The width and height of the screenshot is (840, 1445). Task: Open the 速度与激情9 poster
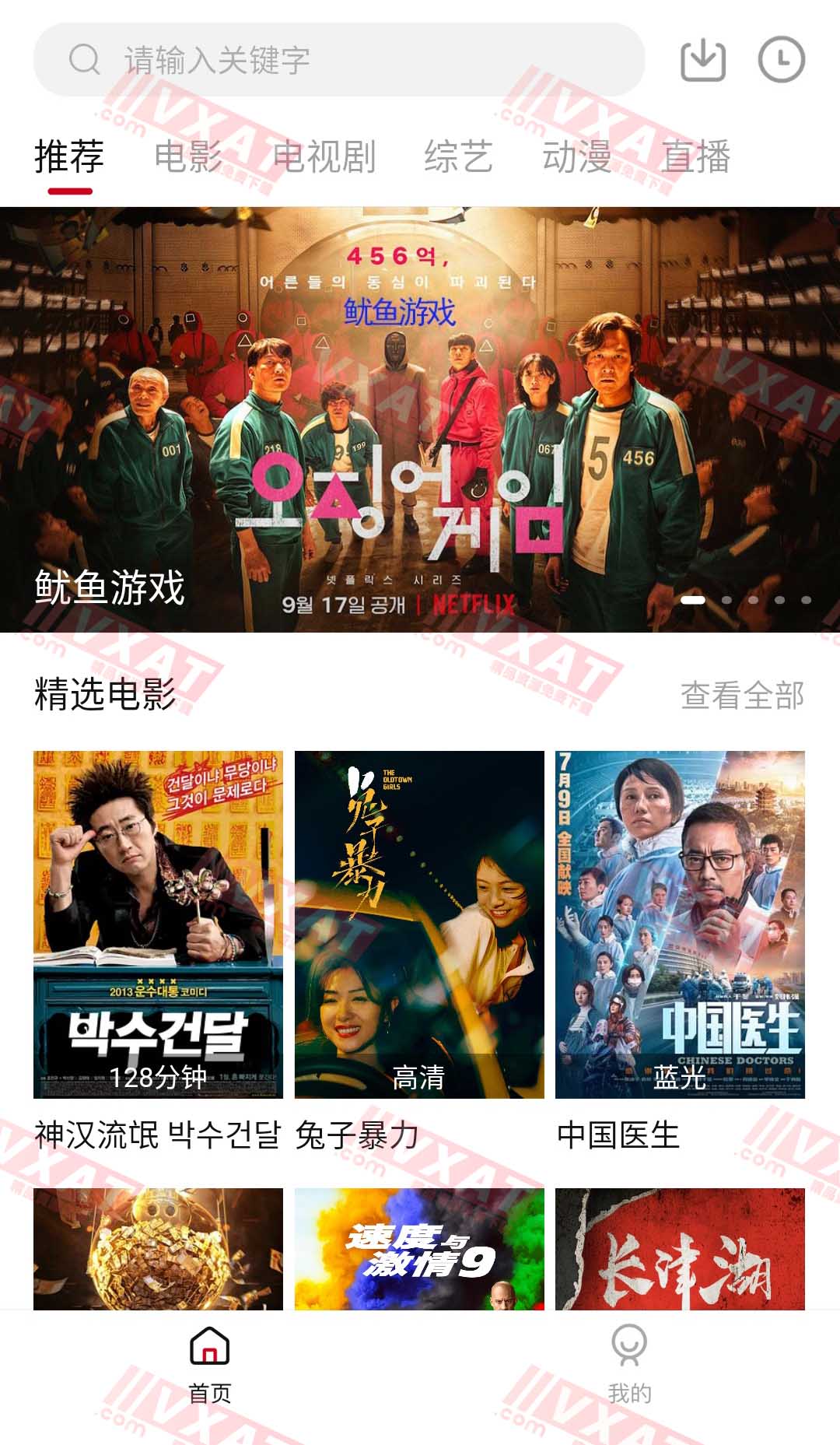419,1248
